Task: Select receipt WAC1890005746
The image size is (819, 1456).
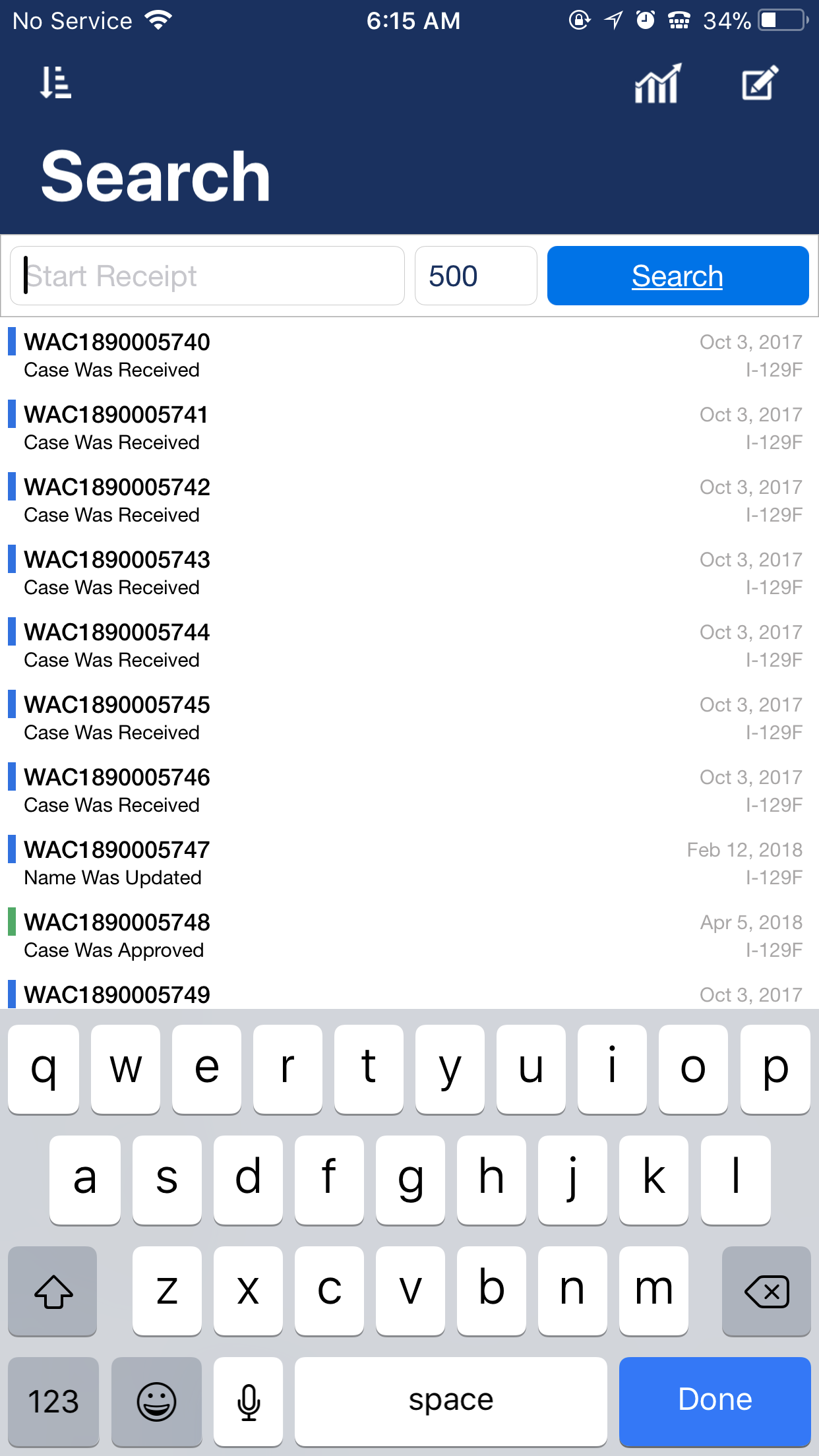Action: coord(409,791)
